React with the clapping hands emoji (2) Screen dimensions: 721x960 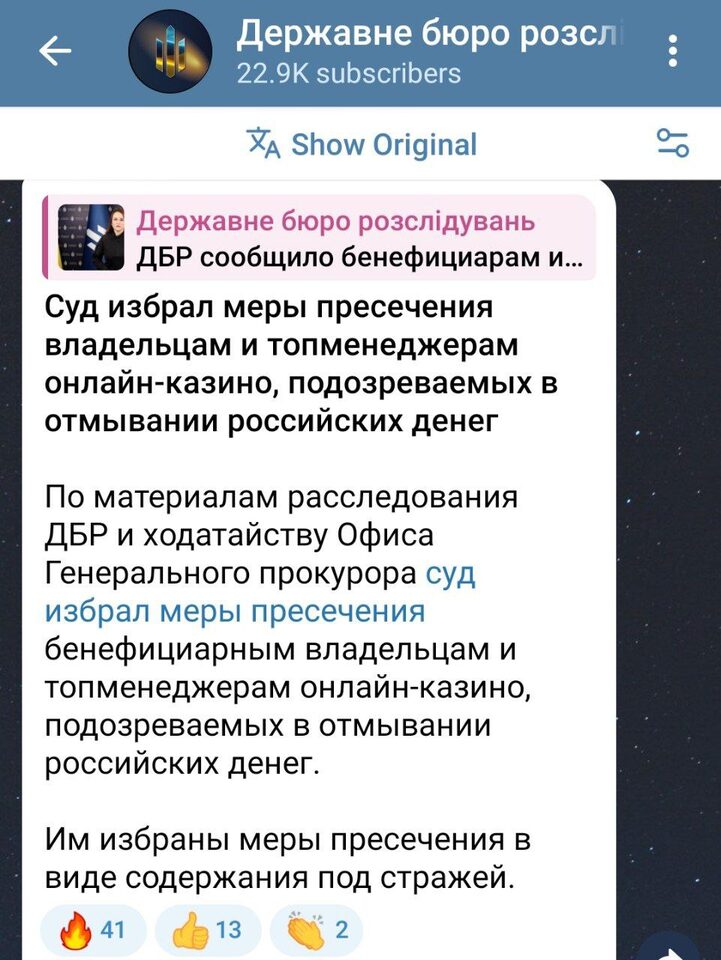pos(316,930)
